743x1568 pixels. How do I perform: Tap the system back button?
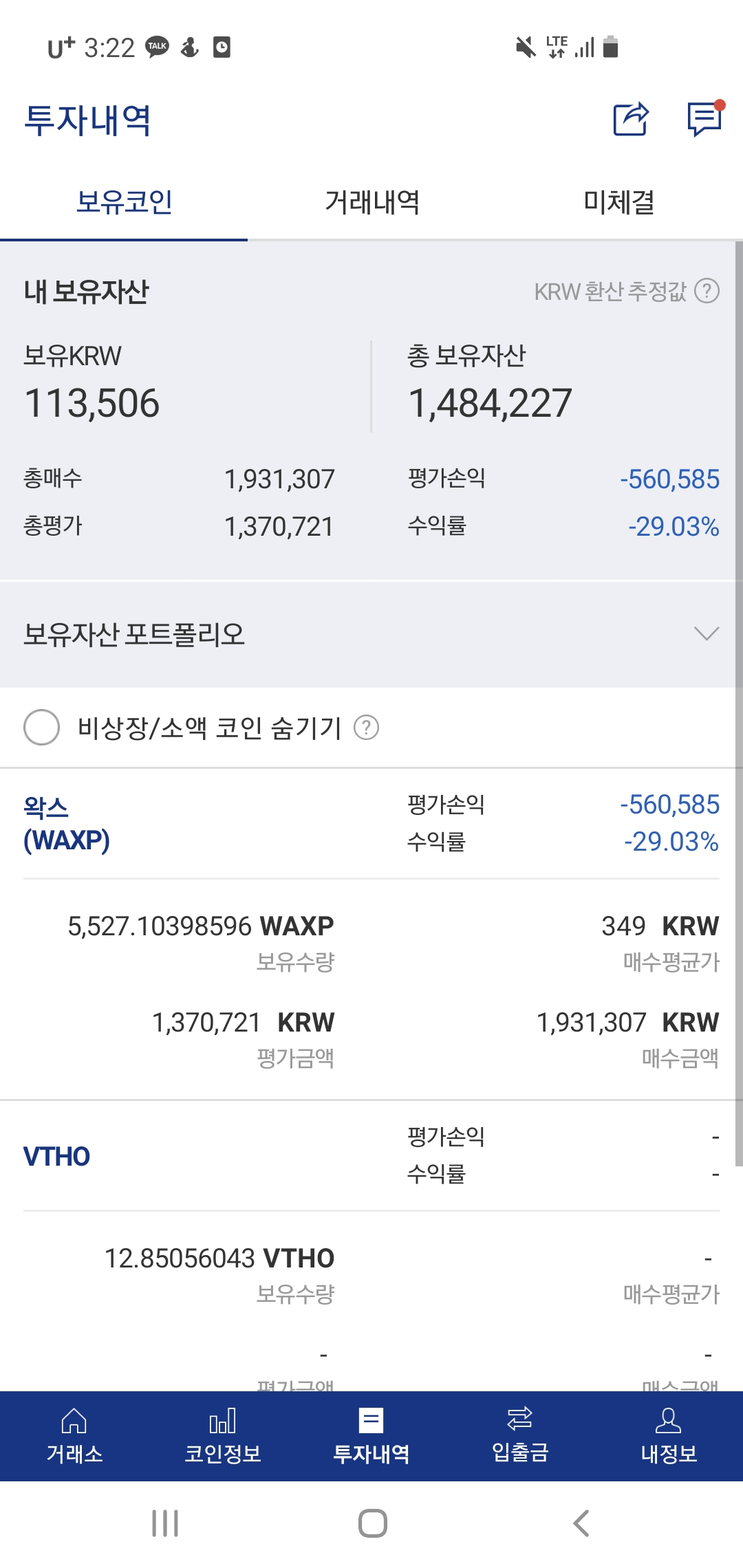coord(581,1523)
